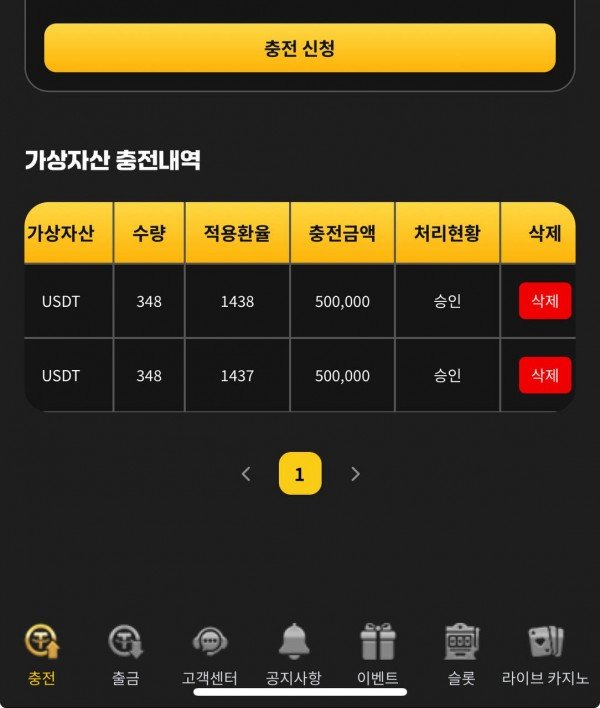
Task: Switch to the 충전 tab
Action: pos(42,653)
